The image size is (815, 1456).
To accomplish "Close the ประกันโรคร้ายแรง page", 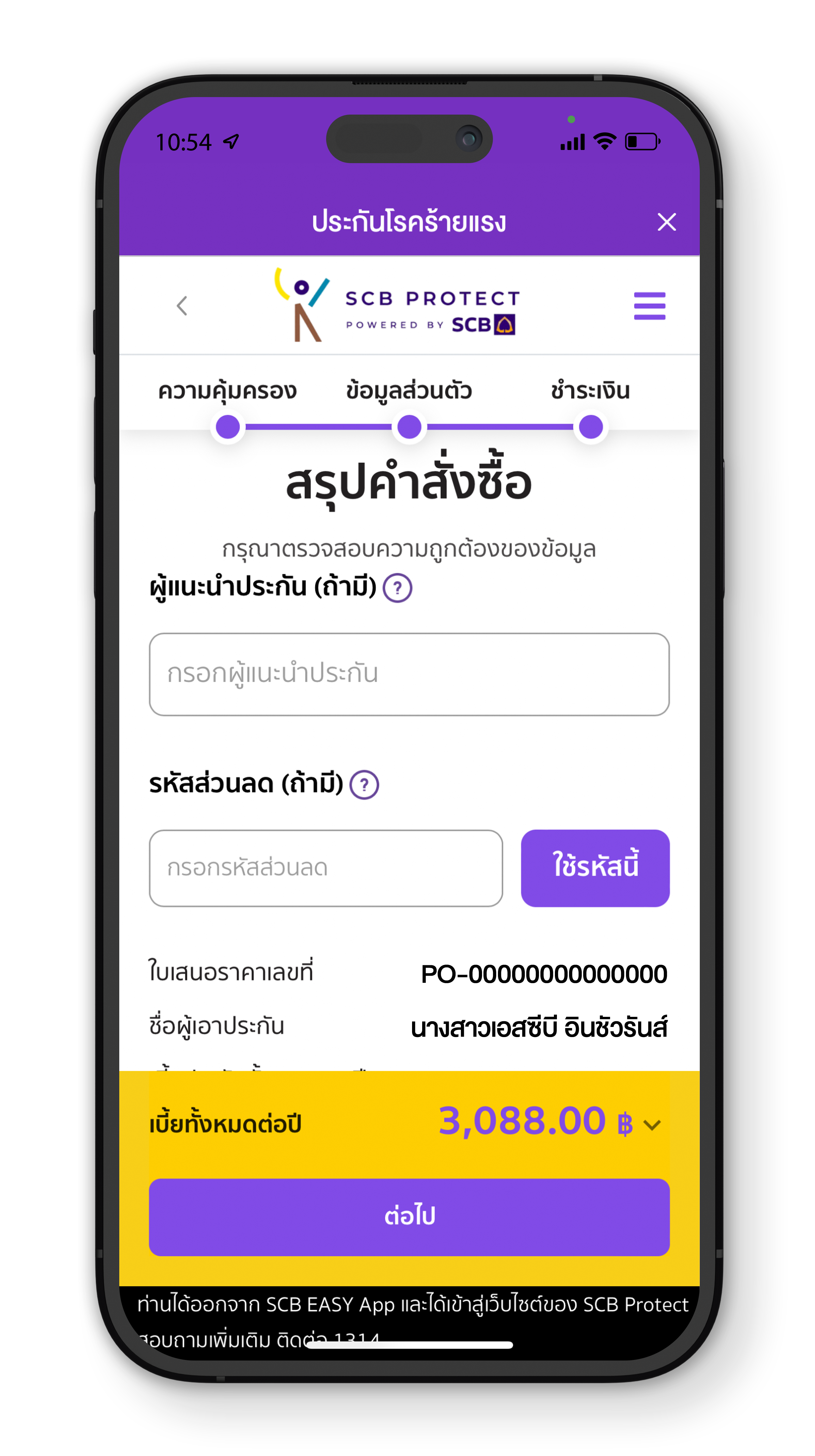I will pos(666,222).
